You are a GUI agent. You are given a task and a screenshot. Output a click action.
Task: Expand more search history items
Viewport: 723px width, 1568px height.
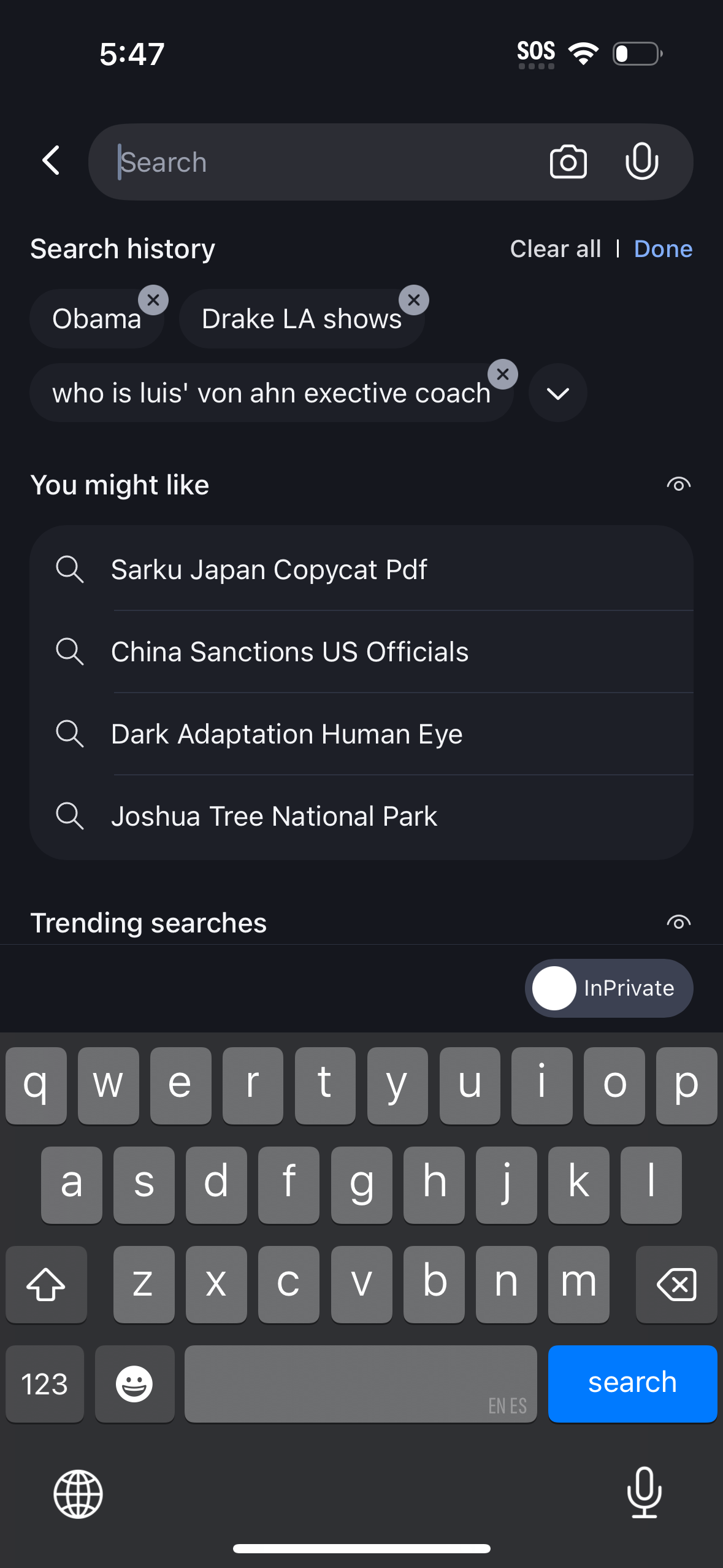[557, 393]
